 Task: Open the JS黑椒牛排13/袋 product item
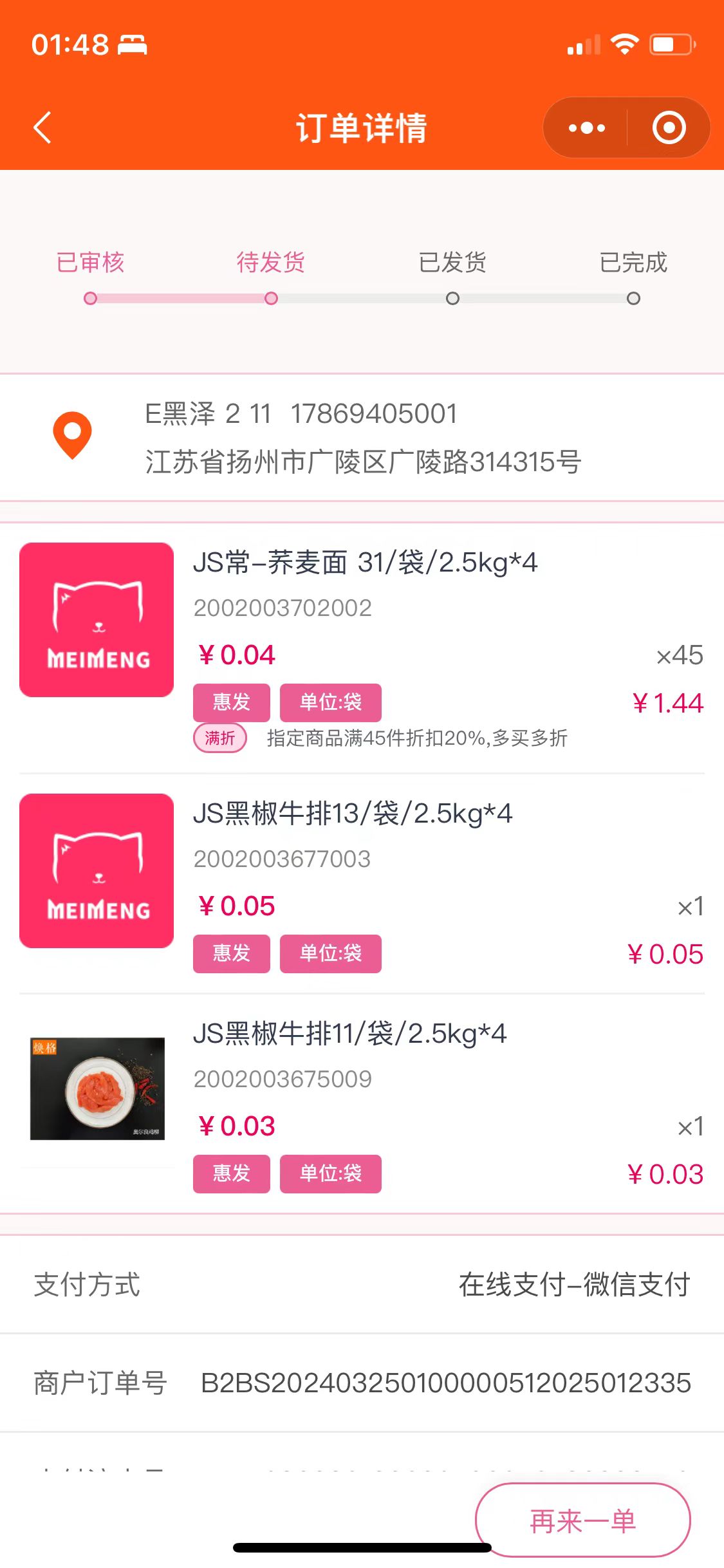click(x=353, y=814)
